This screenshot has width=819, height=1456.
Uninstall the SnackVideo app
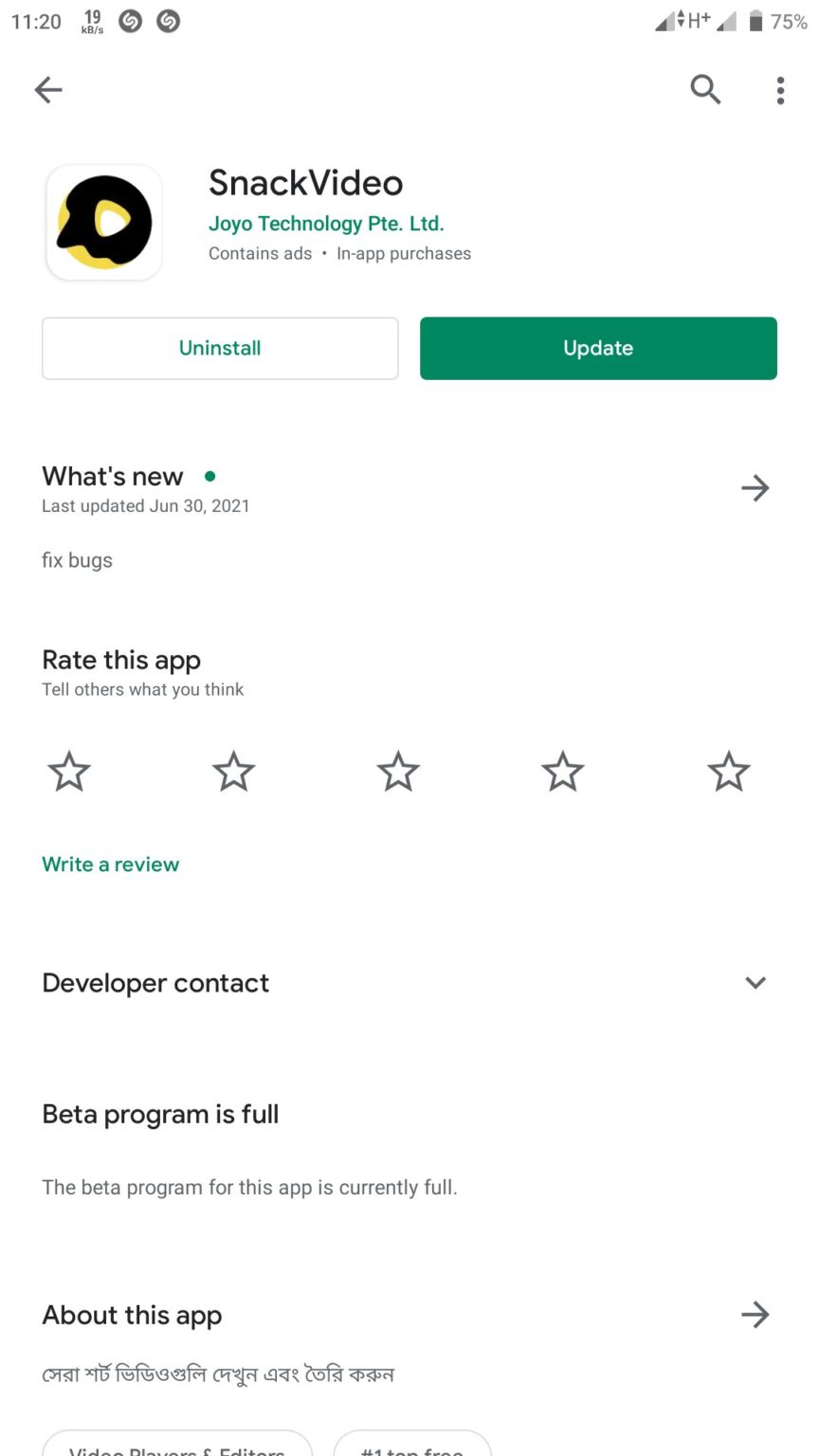(x=220, y=348)
